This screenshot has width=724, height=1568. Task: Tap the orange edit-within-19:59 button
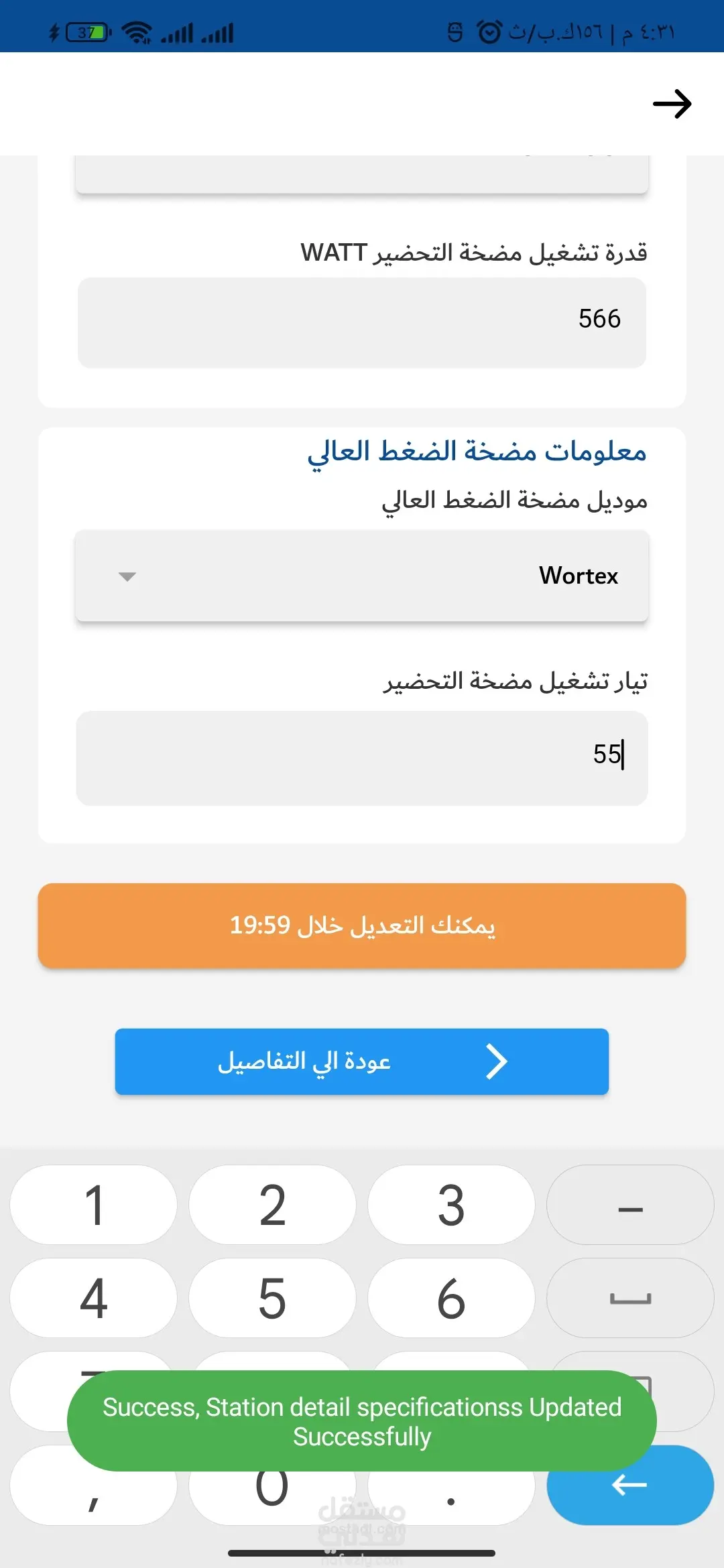coord(362,925)
